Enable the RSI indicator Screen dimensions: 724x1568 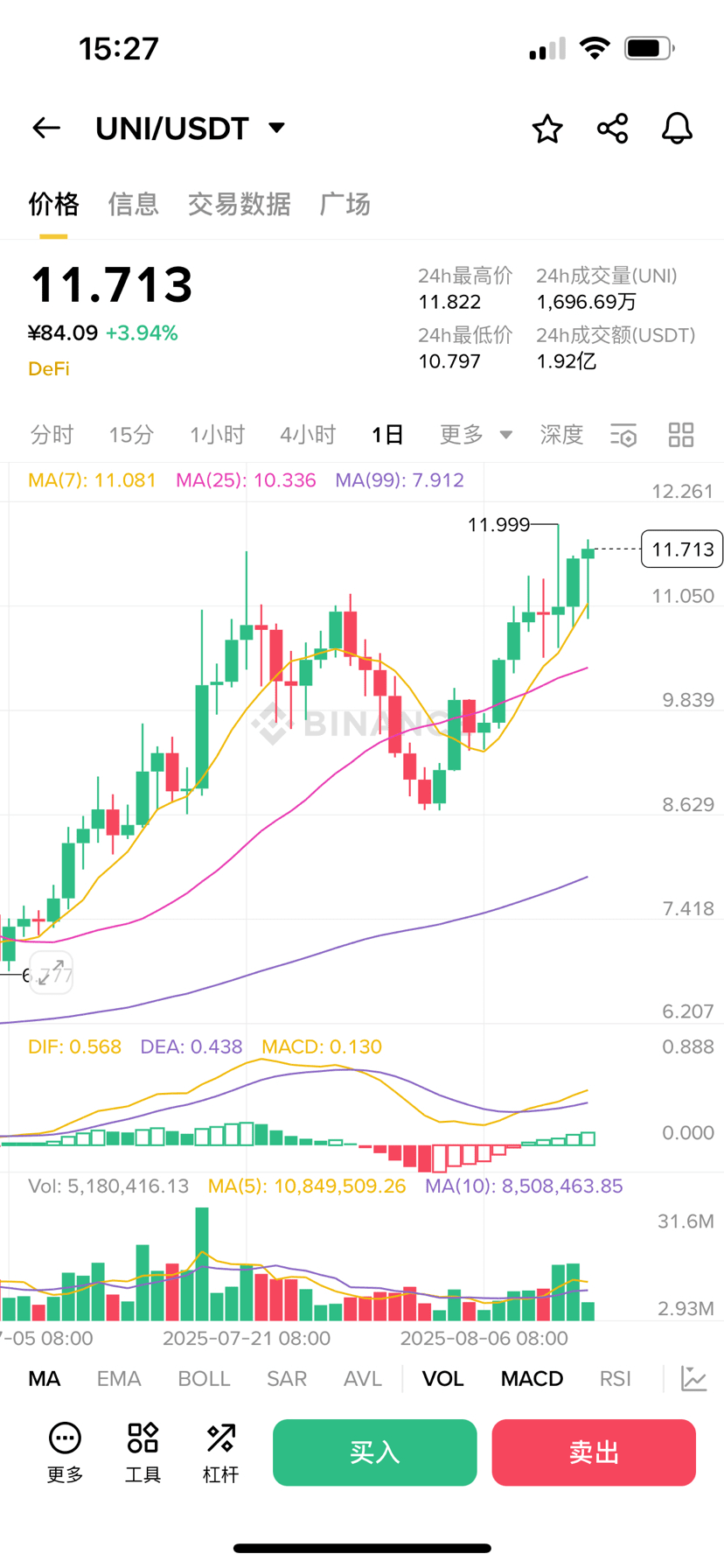coord(615,1378)
